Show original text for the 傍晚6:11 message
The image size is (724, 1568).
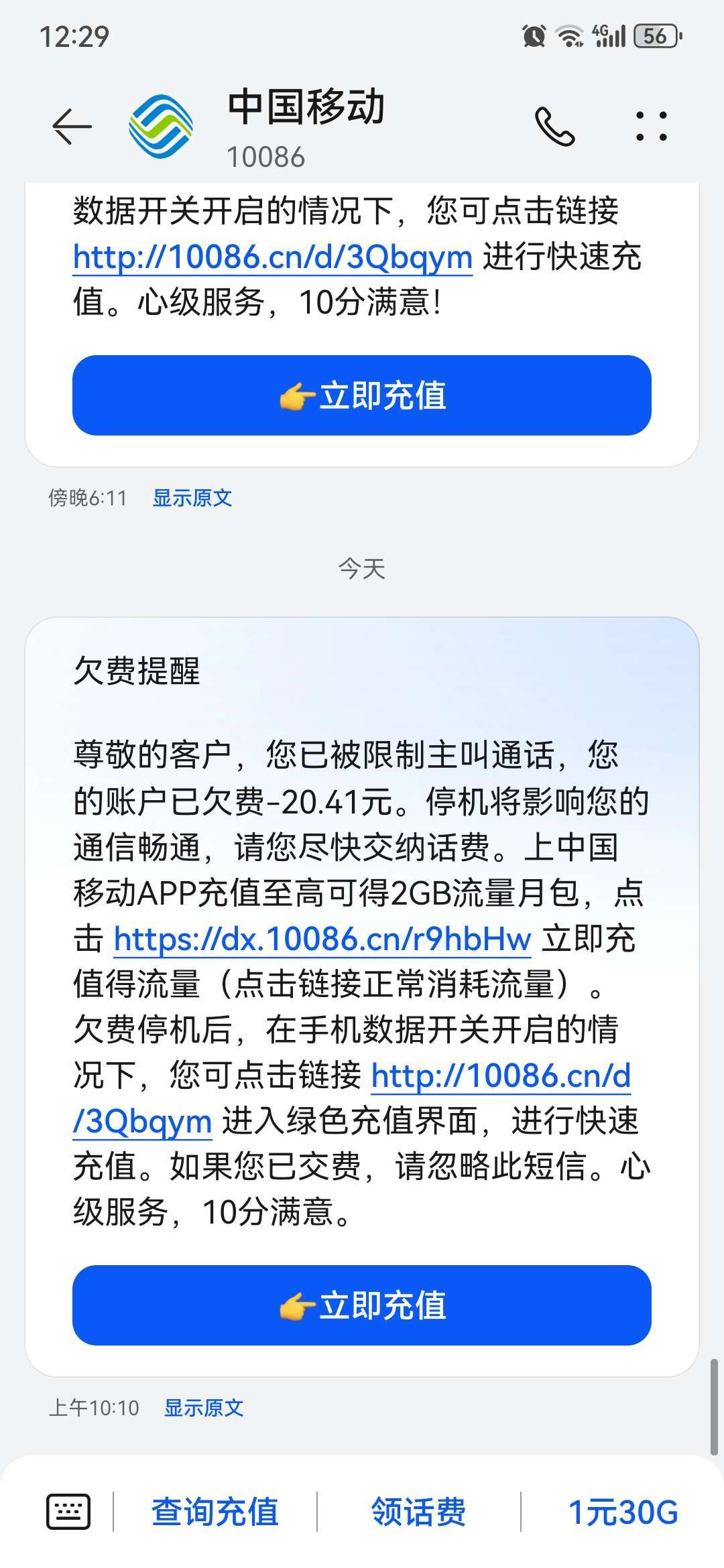(x=192, y=498)
